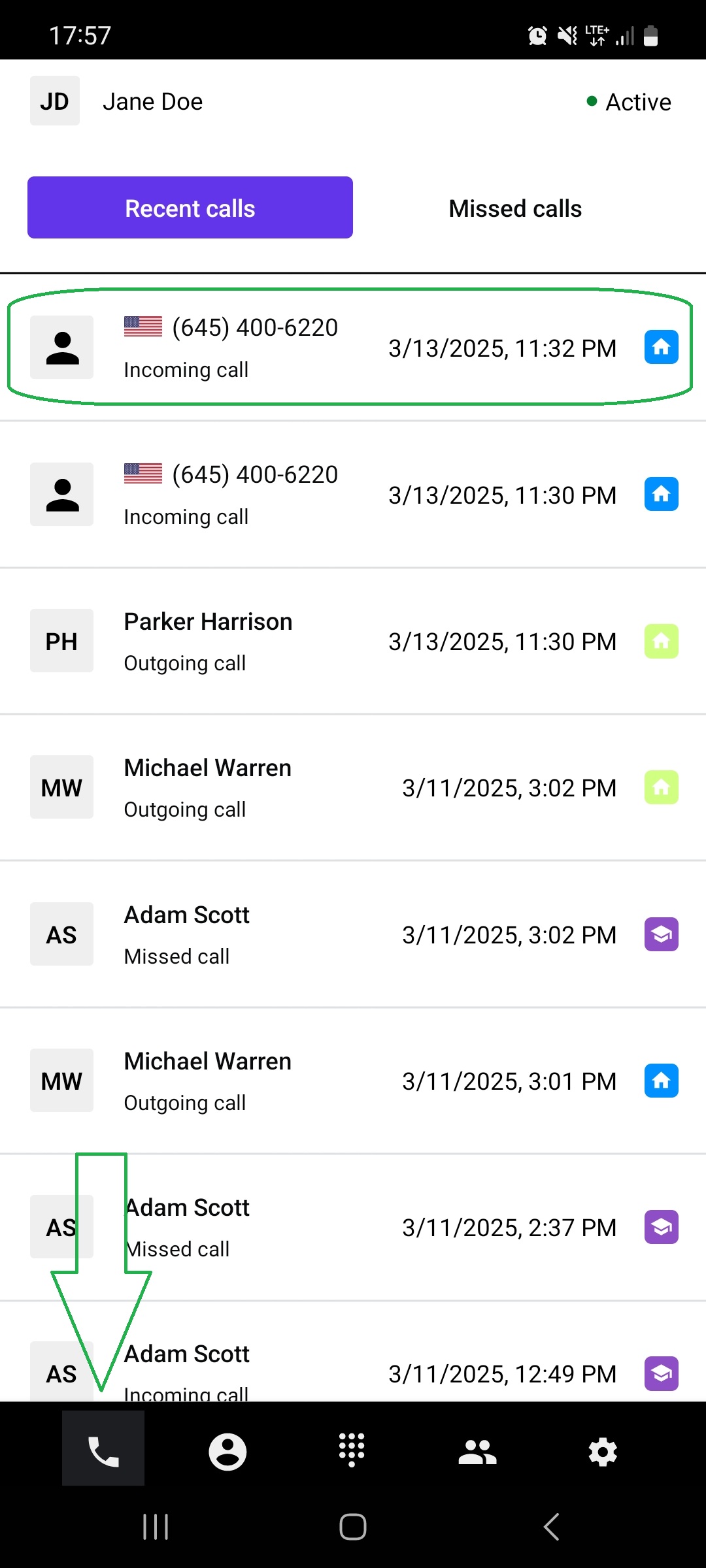Change the Active status
The image size is (706, 1568).
(x=630, y=102)
